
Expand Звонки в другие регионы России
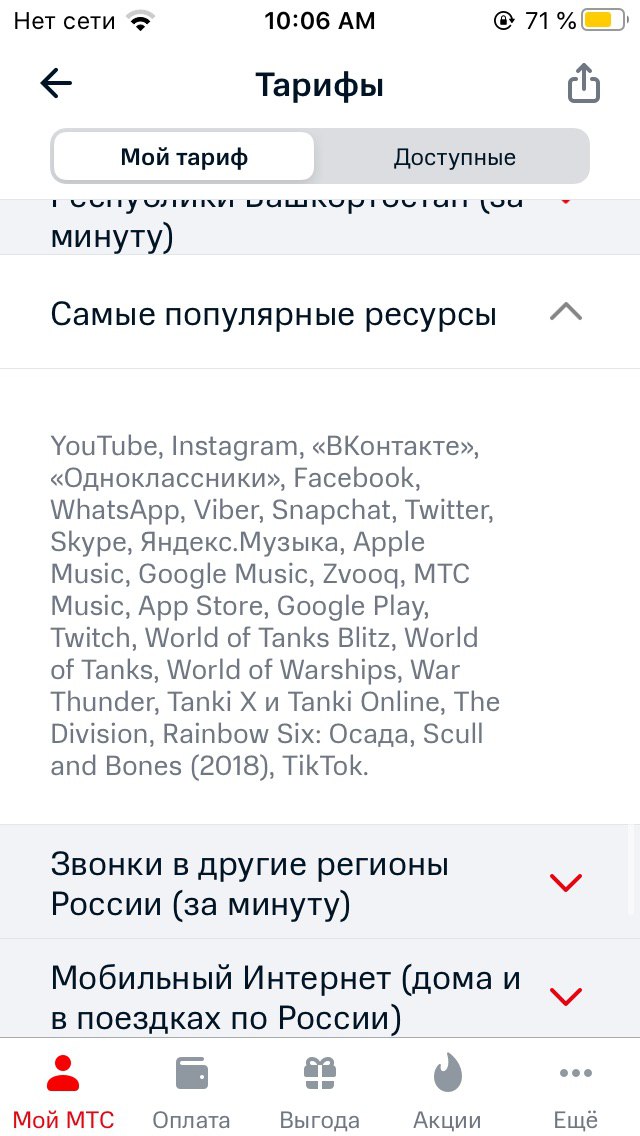point(320,883)
